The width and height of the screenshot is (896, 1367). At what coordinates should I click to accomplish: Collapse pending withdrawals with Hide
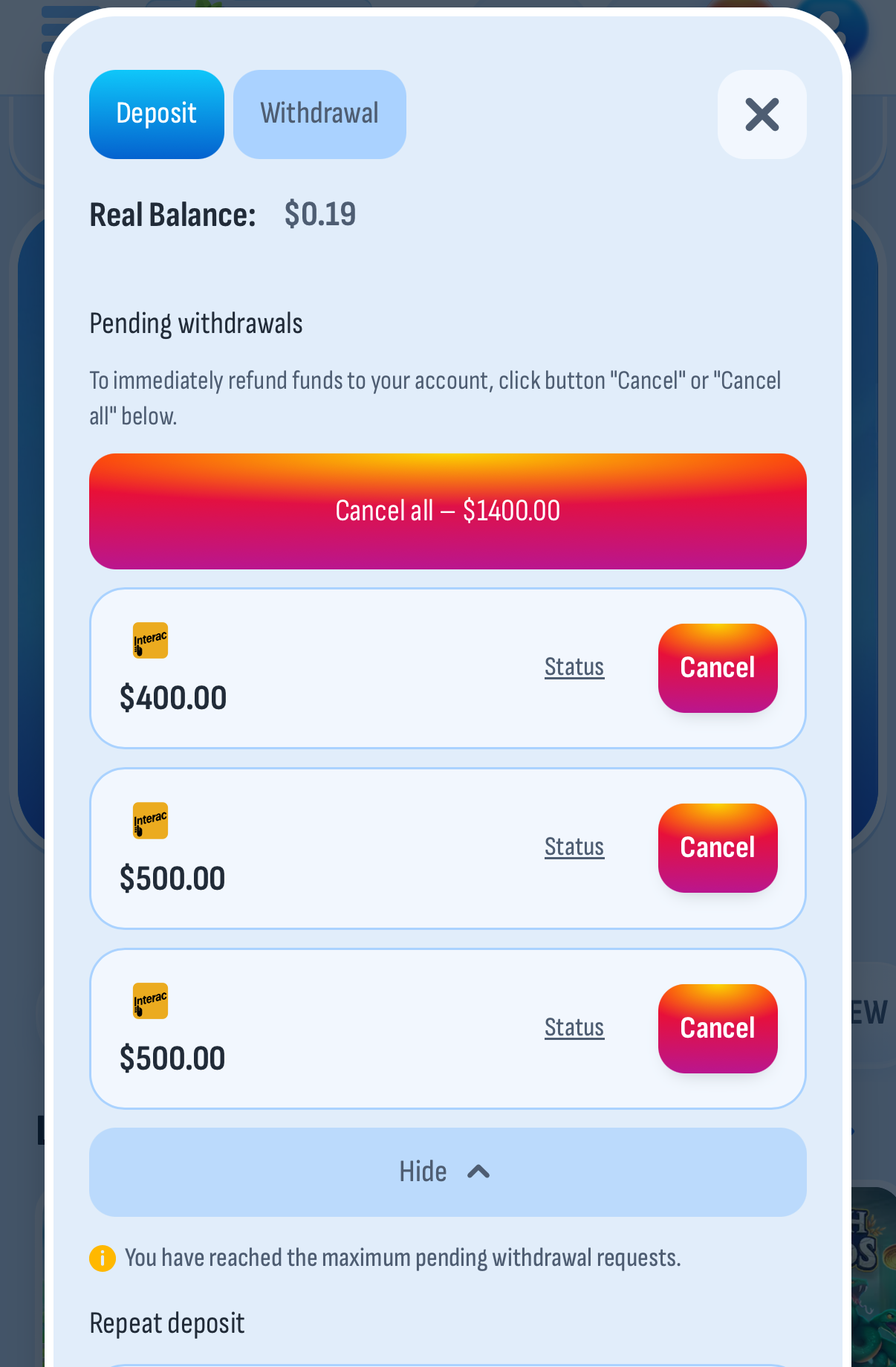coord(447,1172)
